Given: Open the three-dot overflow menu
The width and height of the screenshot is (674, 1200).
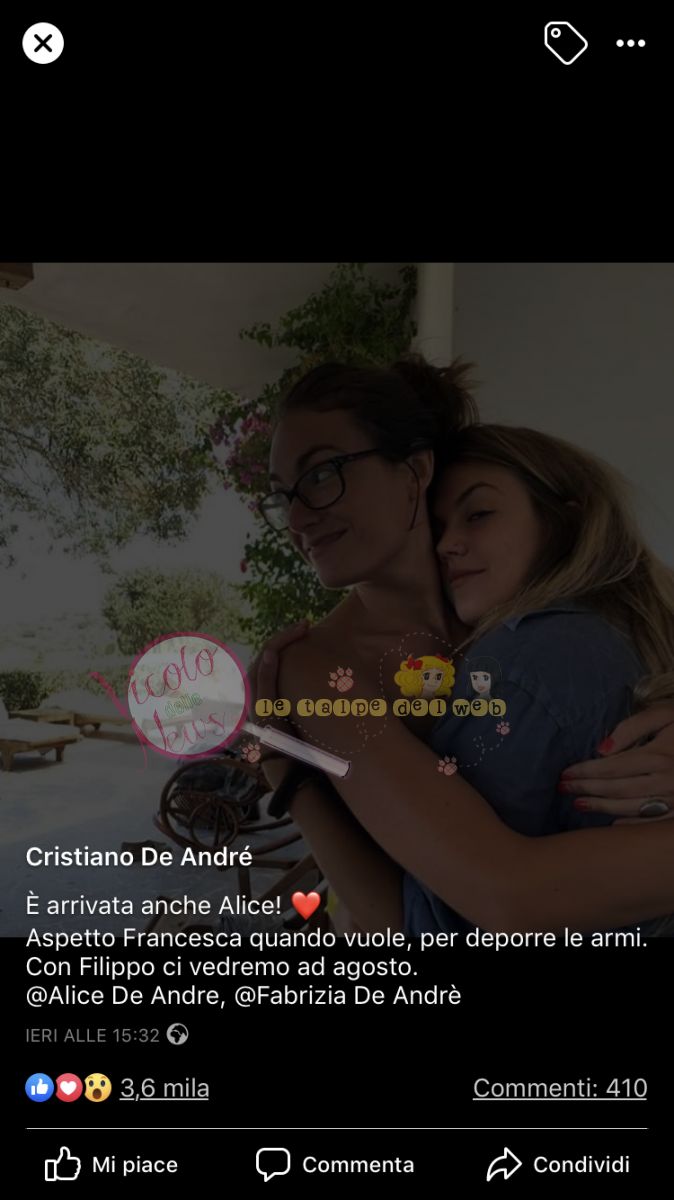Looking at the screenshot, I should (x=630, y=43).
